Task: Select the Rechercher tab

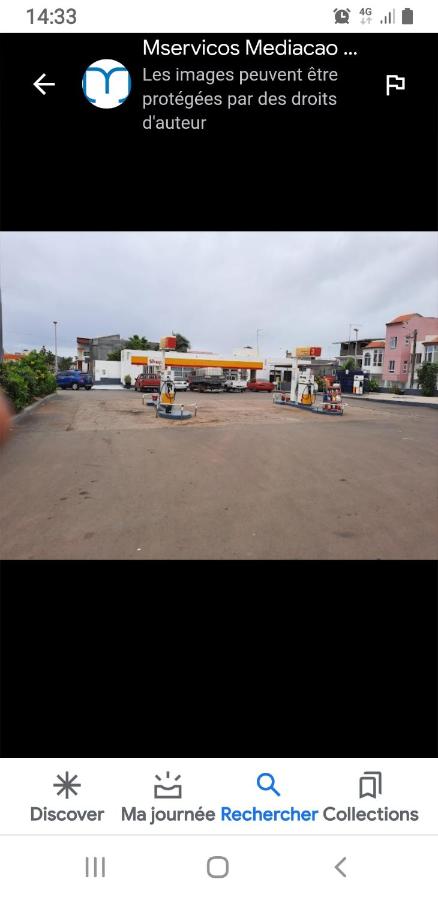Action: click(x=269, y=797)
